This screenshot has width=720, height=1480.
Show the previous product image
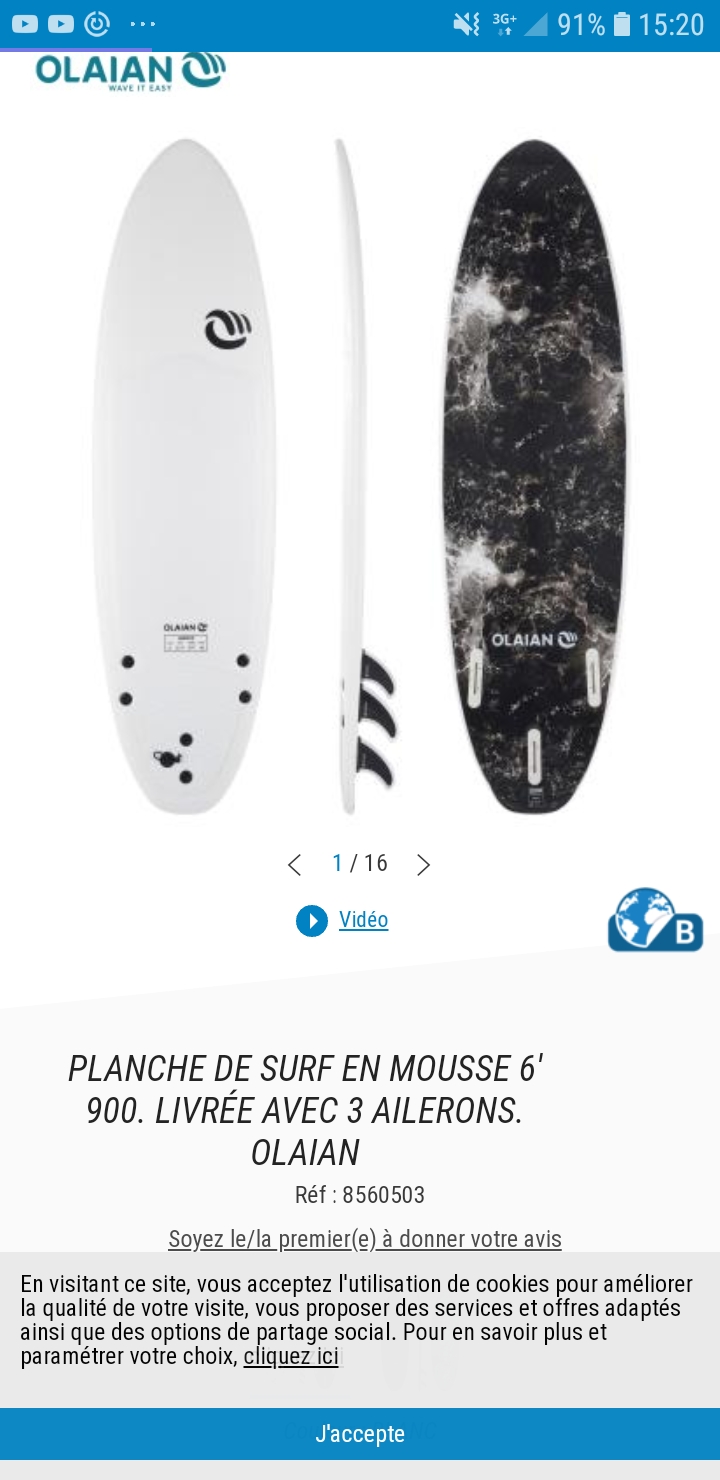point(294,865)
